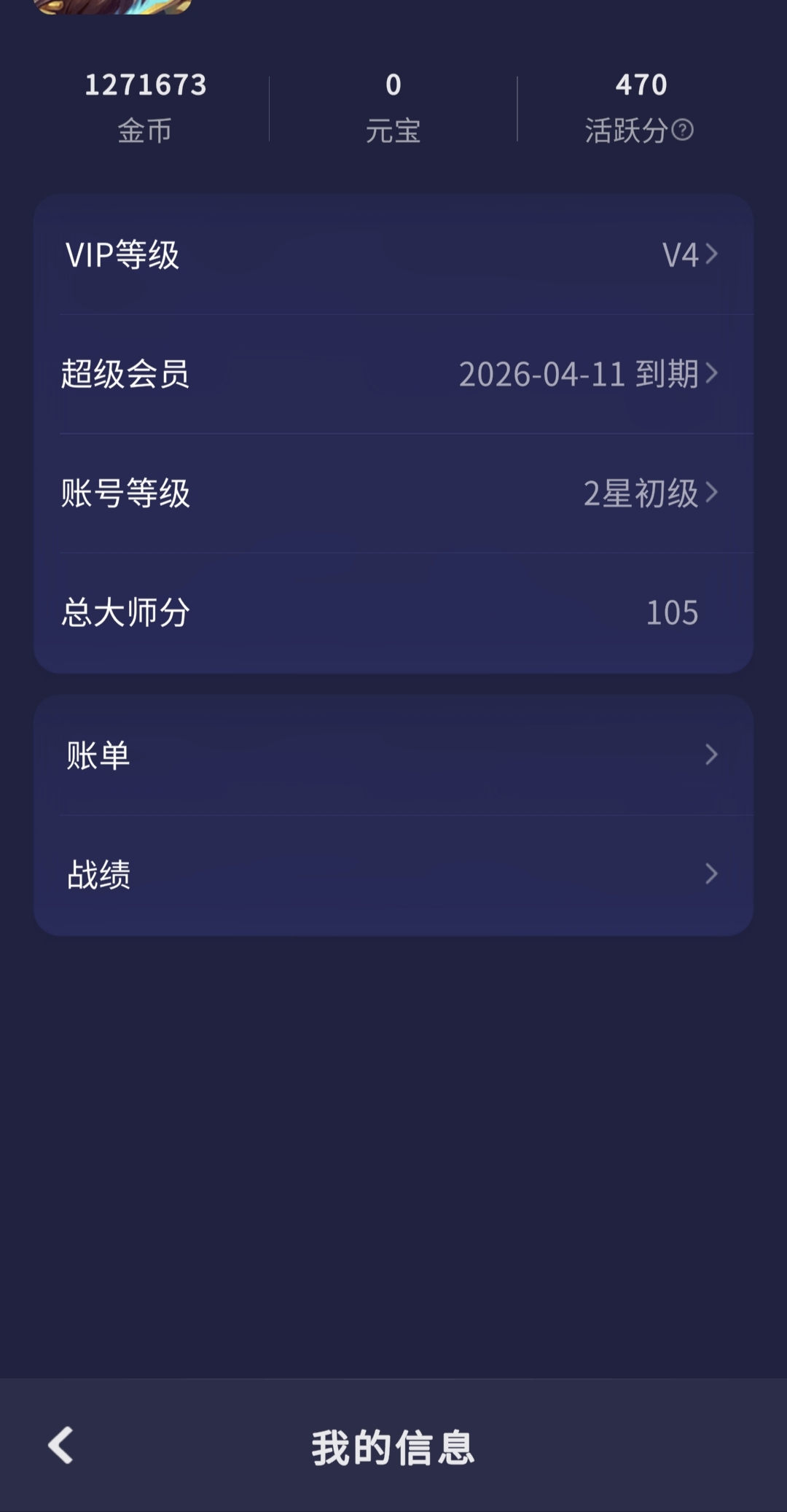The width and height of the screenshot is (787, 1512).
Task: Go back using the bottom arrow
Action: tap(61, 1445)
